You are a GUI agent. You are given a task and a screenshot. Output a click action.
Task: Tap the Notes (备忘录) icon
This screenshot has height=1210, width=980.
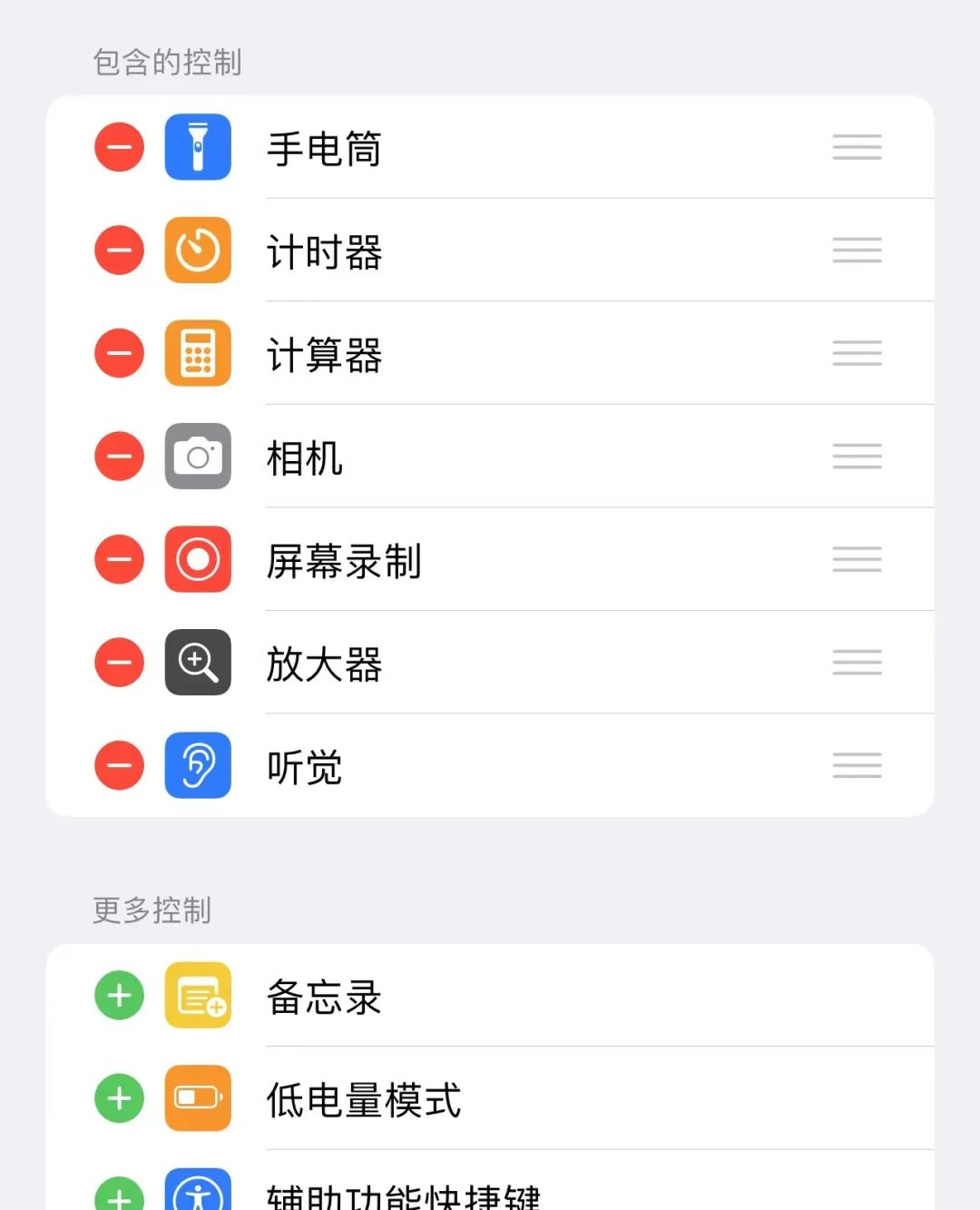[197, 995]
